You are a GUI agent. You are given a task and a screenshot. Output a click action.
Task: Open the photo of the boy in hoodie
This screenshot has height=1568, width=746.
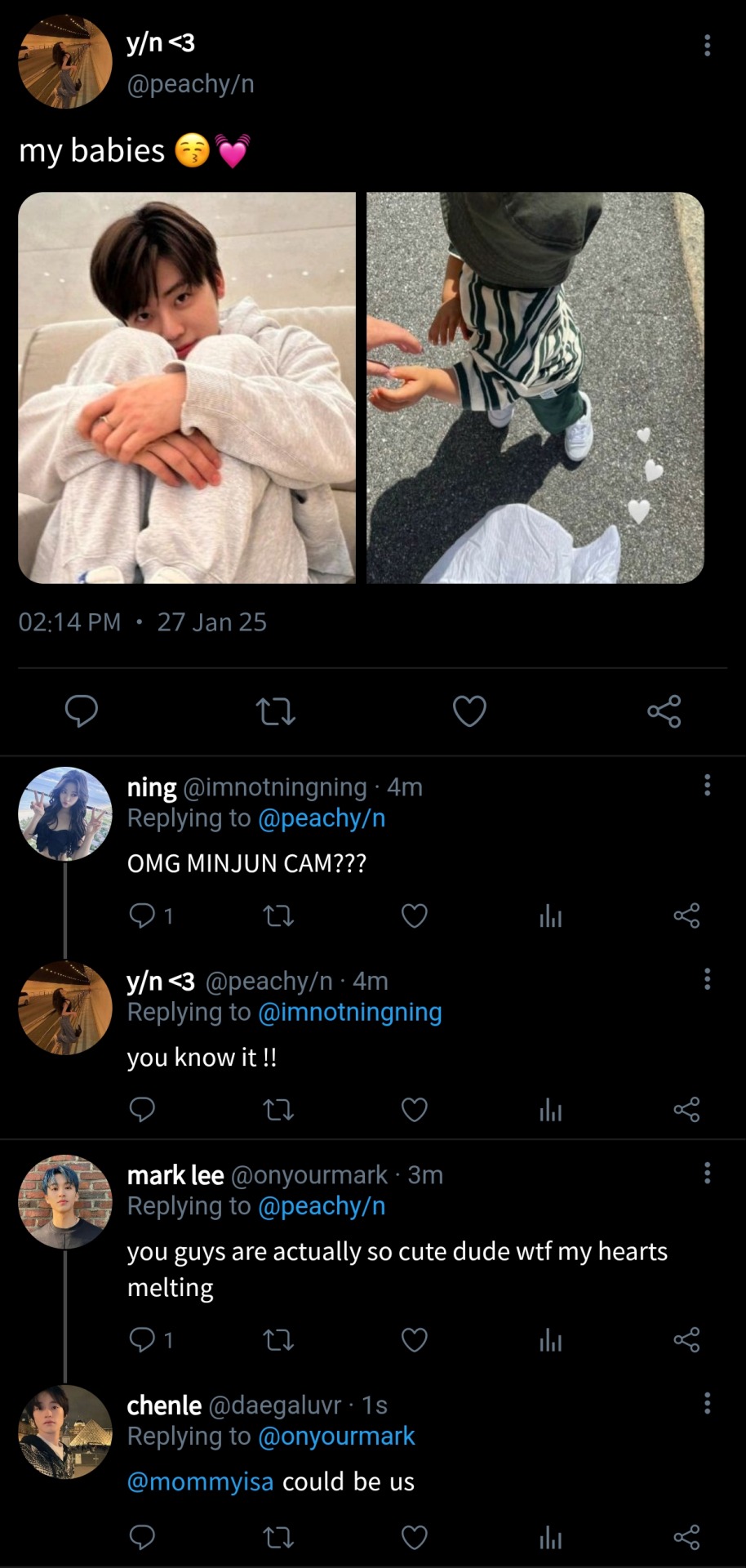(187, 388)
